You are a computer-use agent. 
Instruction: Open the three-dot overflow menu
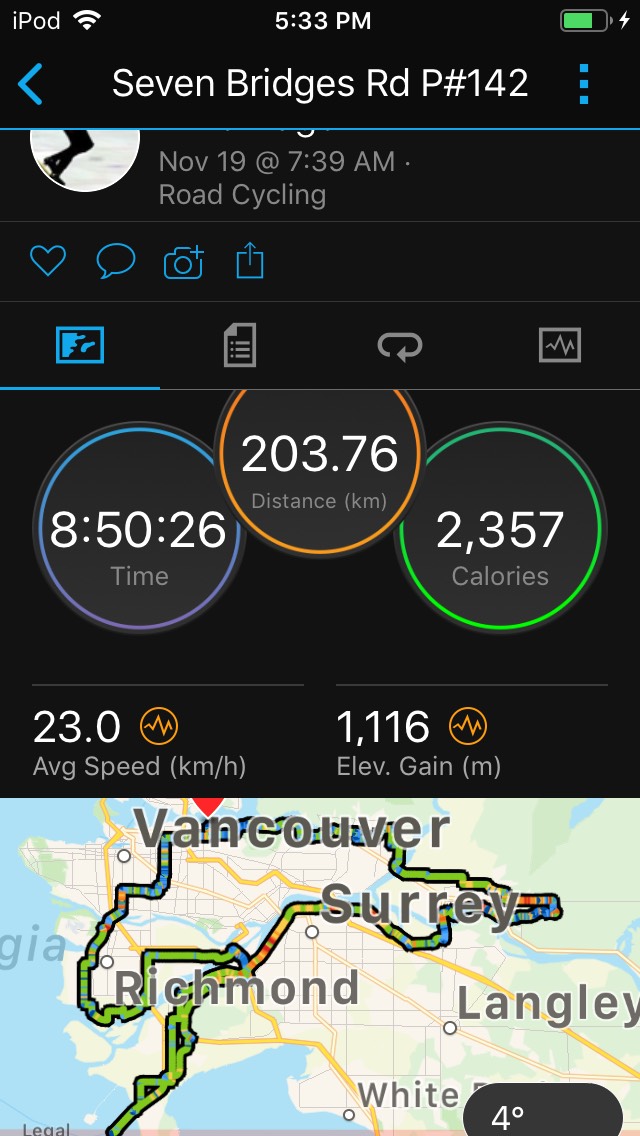pyautogui.click(x=585, y=84)
